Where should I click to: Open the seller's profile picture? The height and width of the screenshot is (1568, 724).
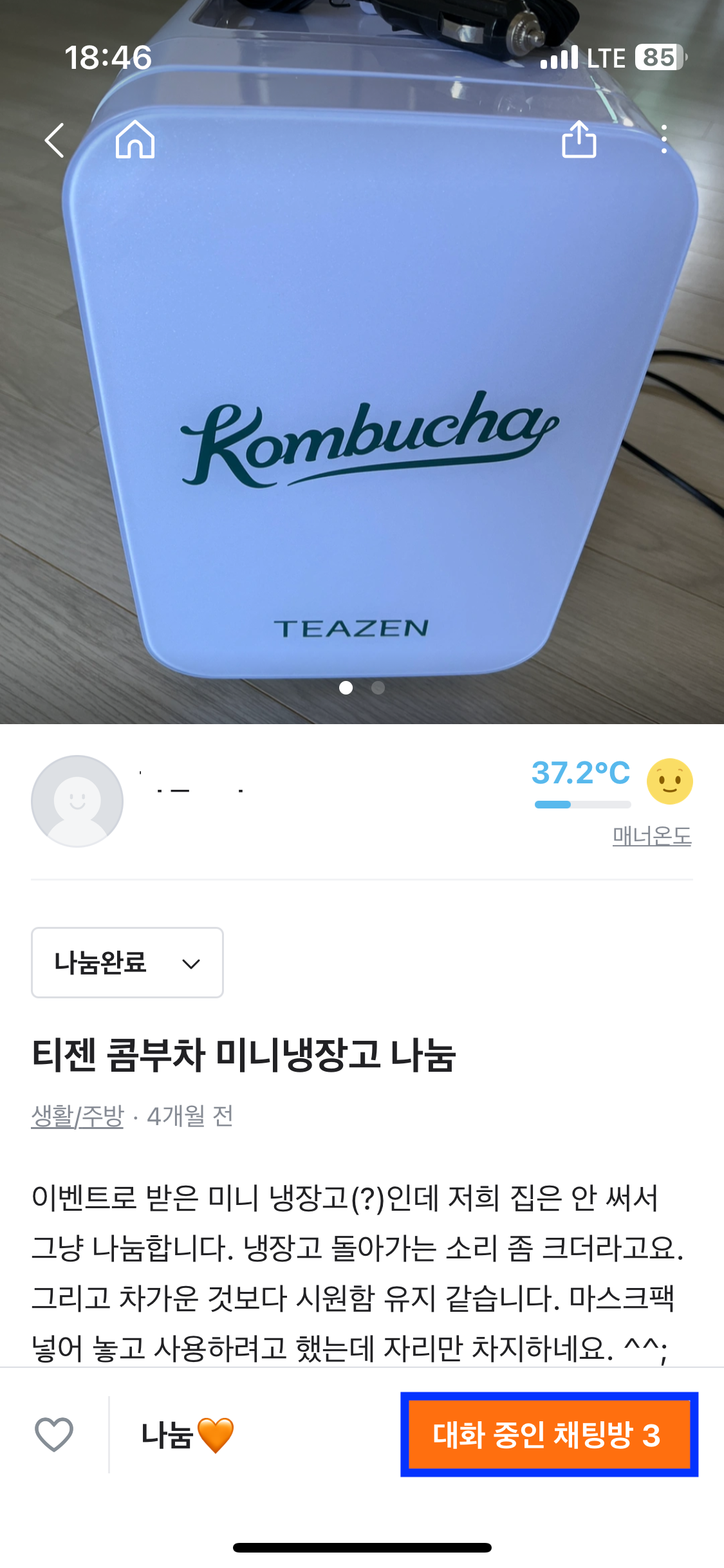(x=76, y=801)
